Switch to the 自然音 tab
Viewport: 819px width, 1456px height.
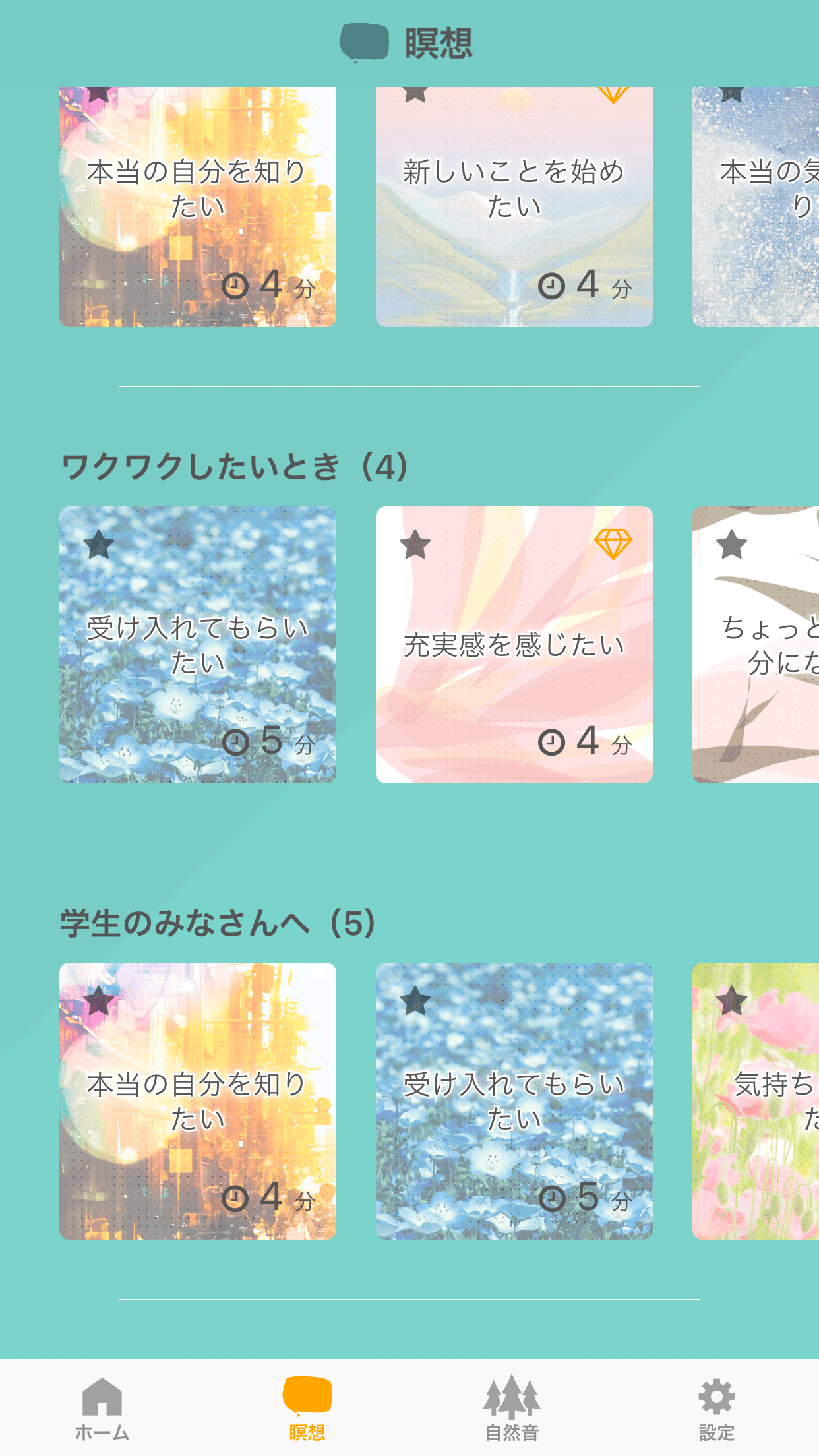click(512, 1409)
